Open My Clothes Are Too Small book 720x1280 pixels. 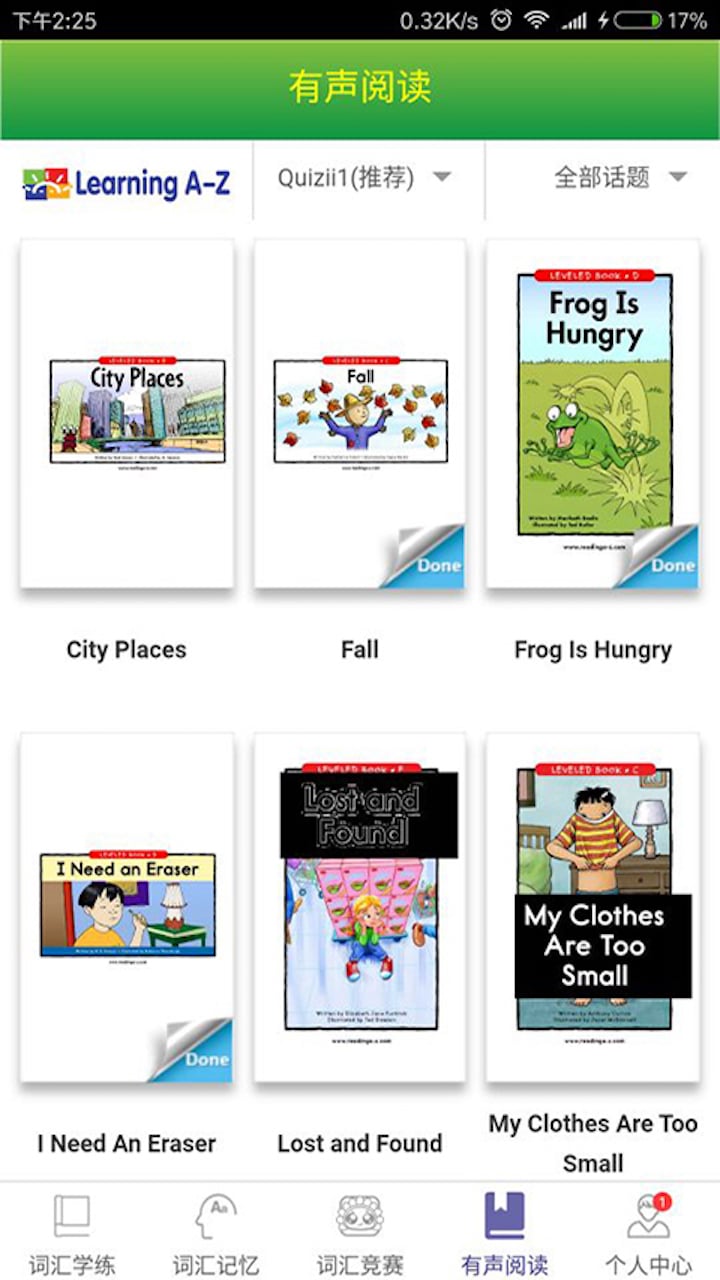tap(593, 907)
